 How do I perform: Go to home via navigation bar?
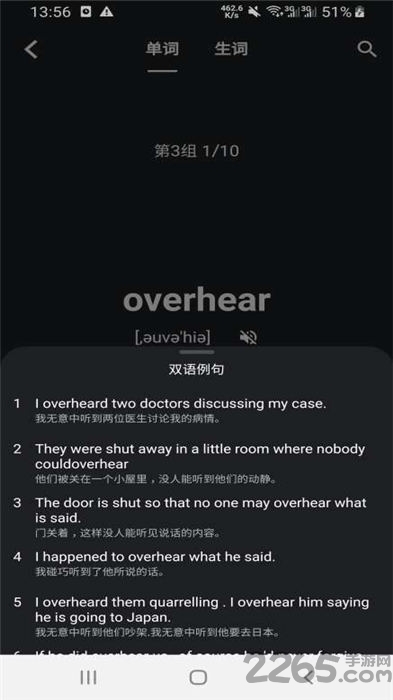point(198,677)
